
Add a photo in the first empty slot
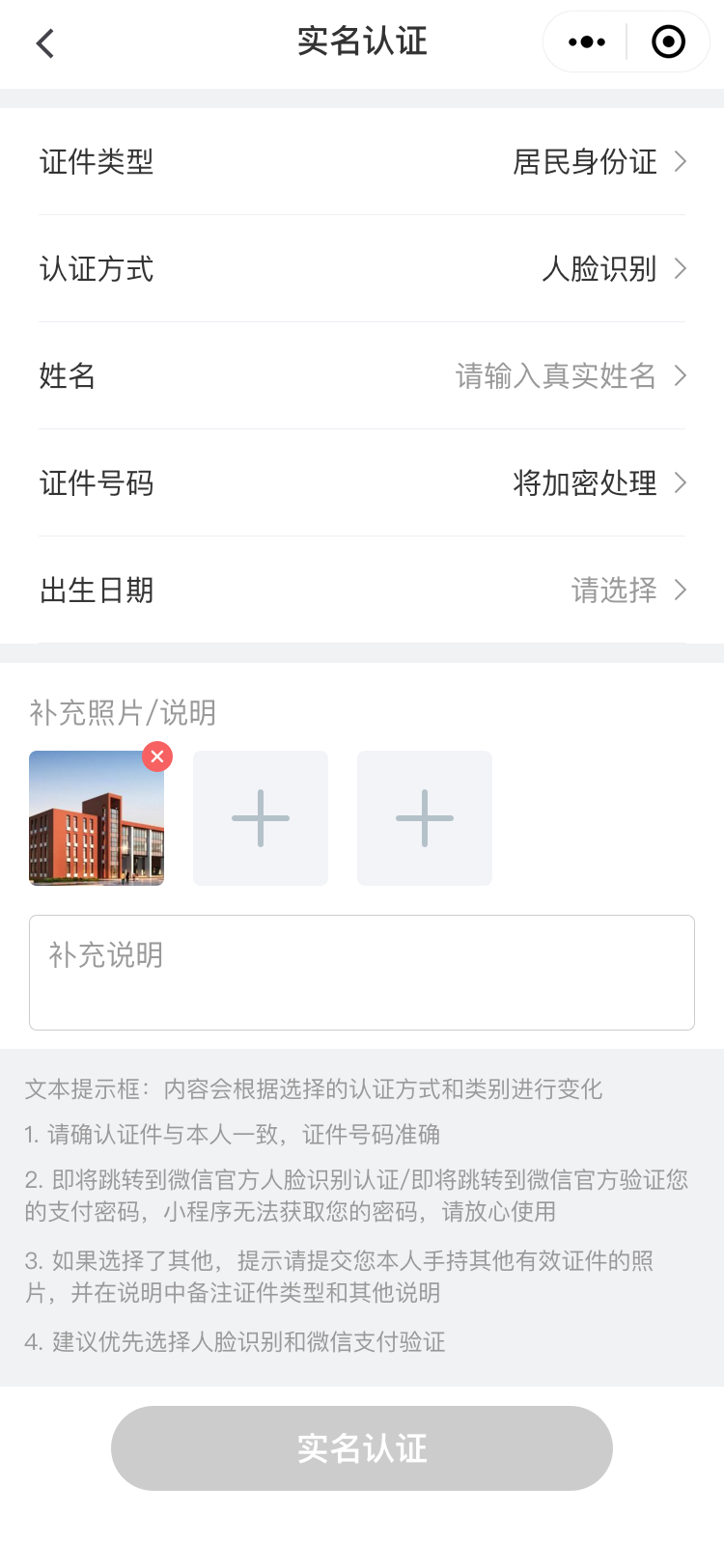pyautogui.click(x=261, y=818)
